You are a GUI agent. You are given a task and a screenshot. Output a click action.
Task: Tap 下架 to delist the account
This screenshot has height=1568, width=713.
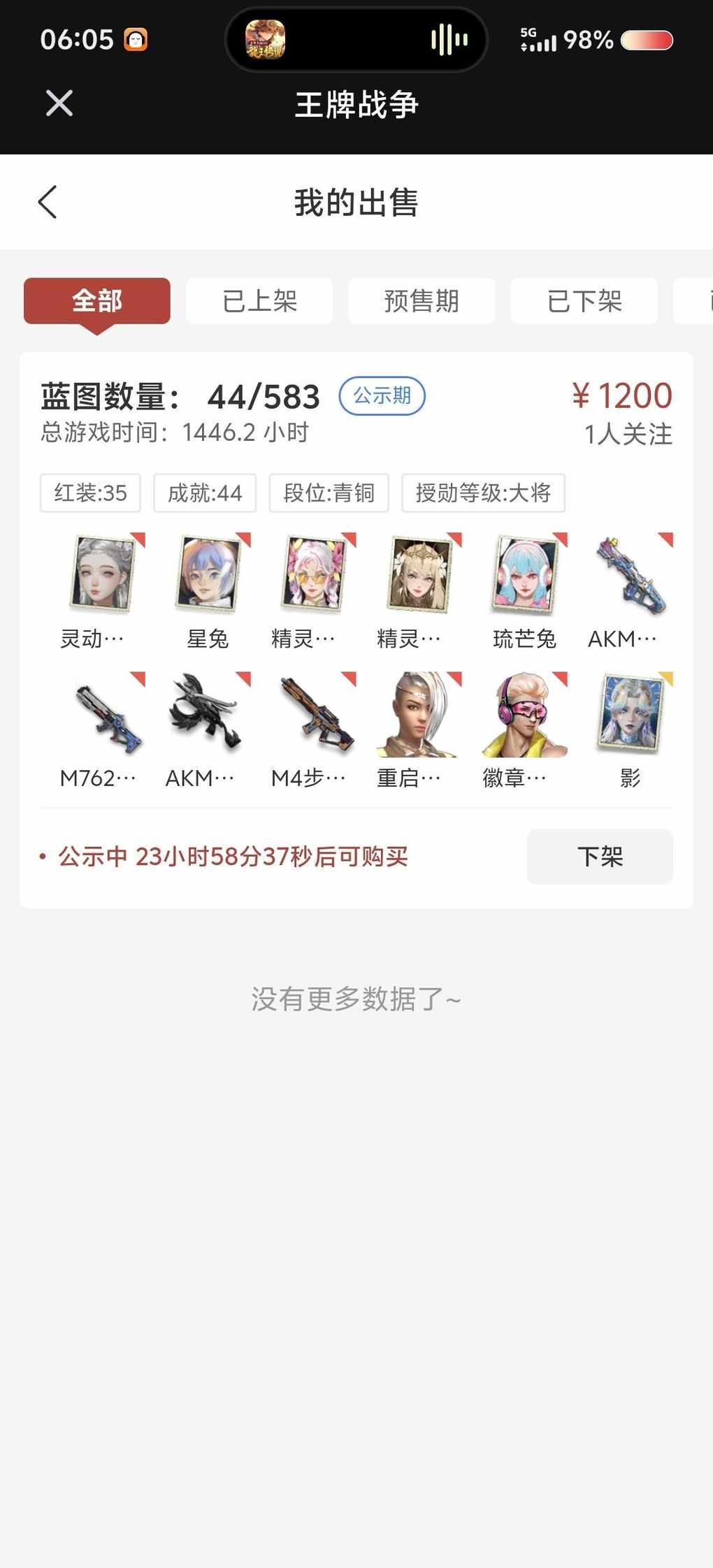coord(600,856)
